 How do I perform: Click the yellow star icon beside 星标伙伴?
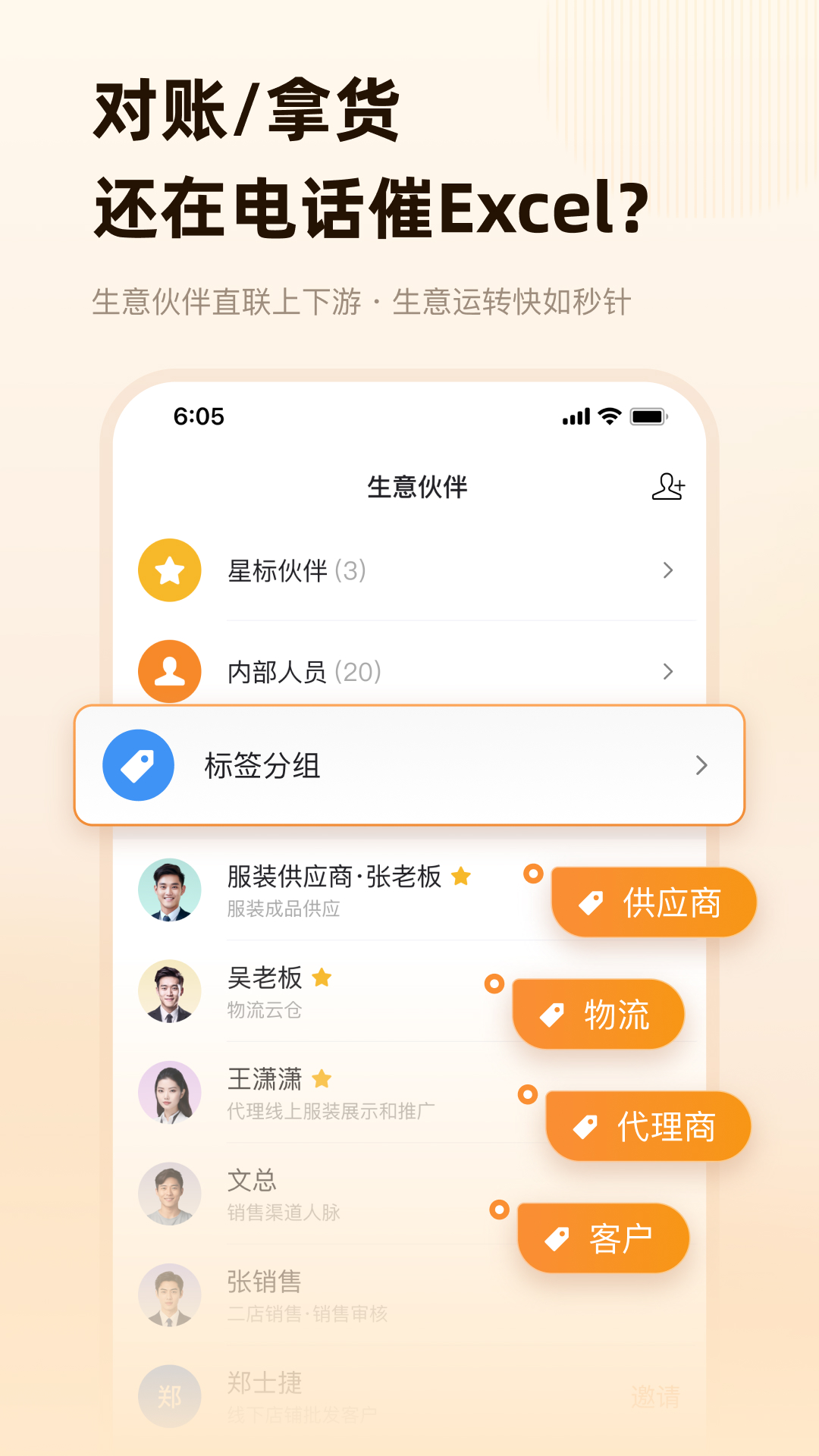(169, 570)
